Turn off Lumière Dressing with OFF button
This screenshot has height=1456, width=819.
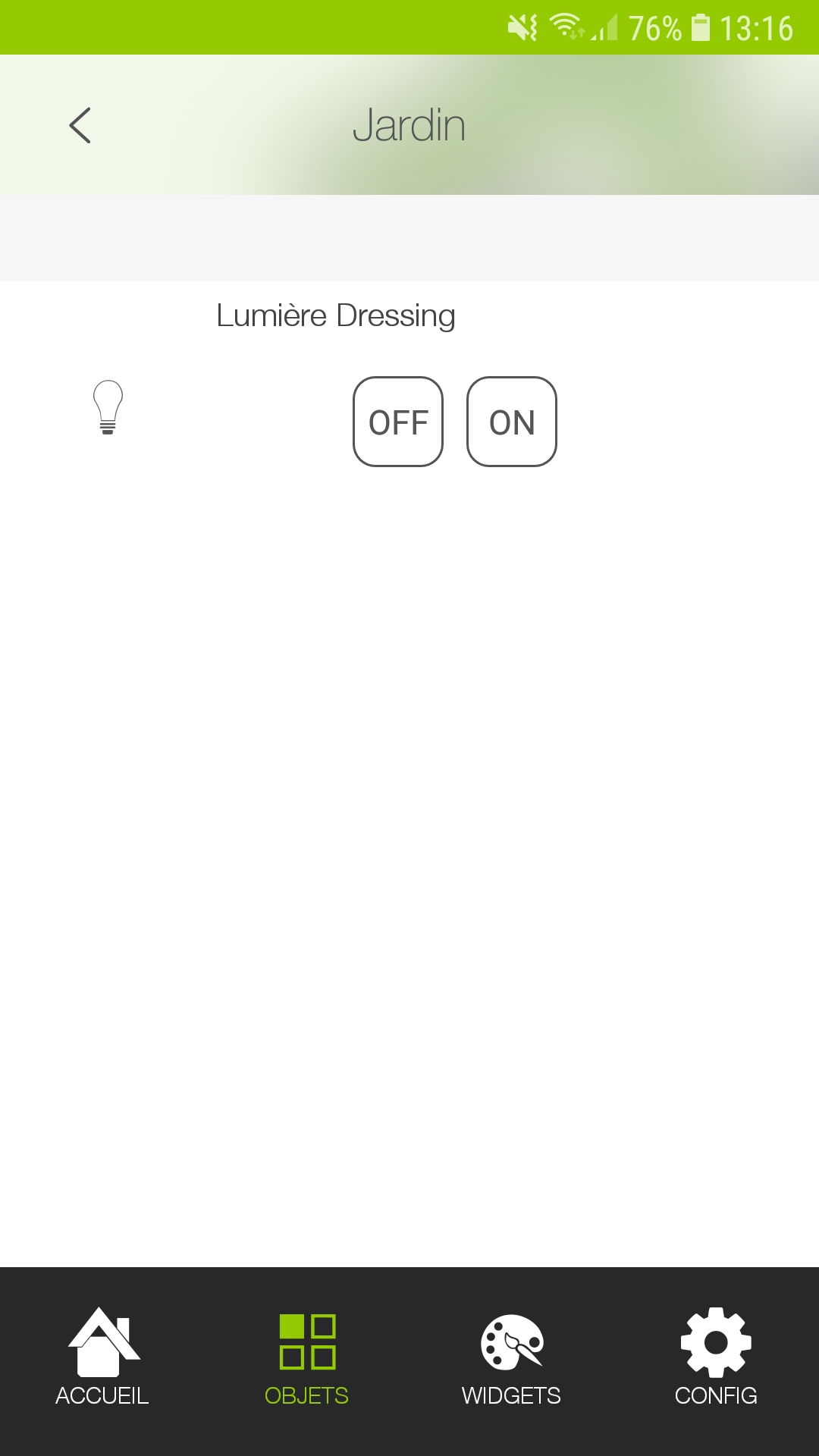pos(398,422)
